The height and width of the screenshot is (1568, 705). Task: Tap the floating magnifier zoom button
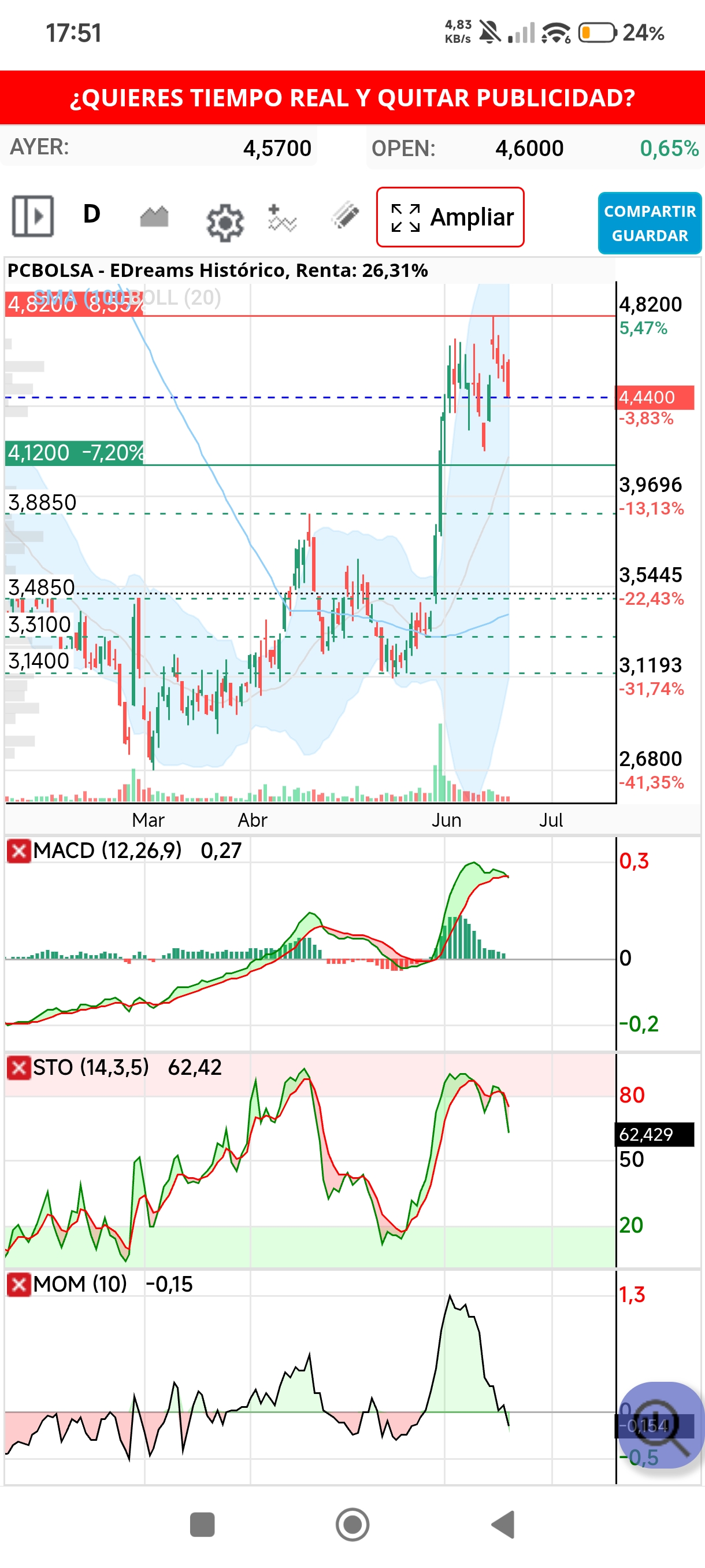pyautogui.click(x=661, y=1425)
